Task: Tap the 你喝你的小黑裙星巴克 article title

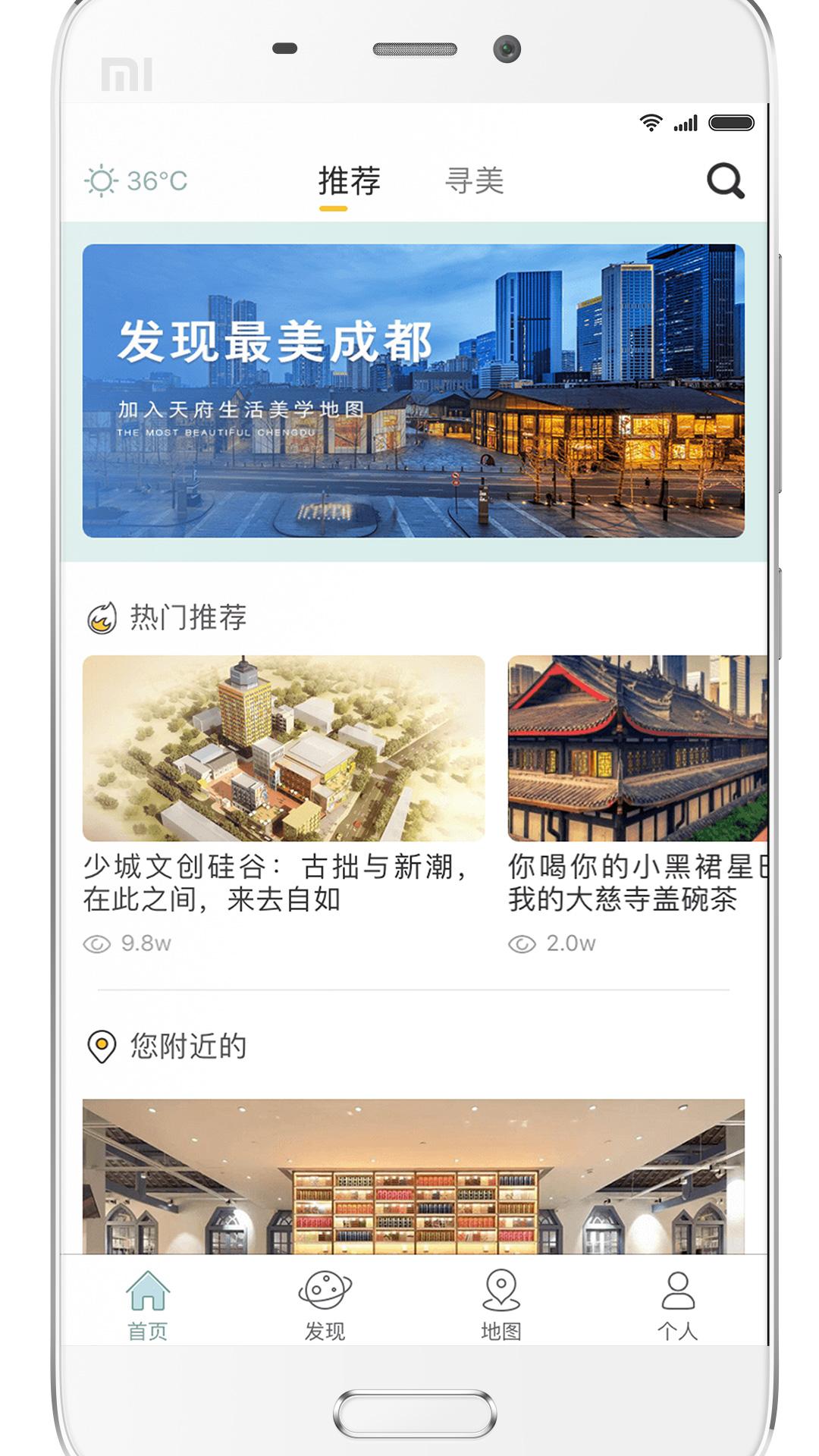Action: (x=629, y=880)
